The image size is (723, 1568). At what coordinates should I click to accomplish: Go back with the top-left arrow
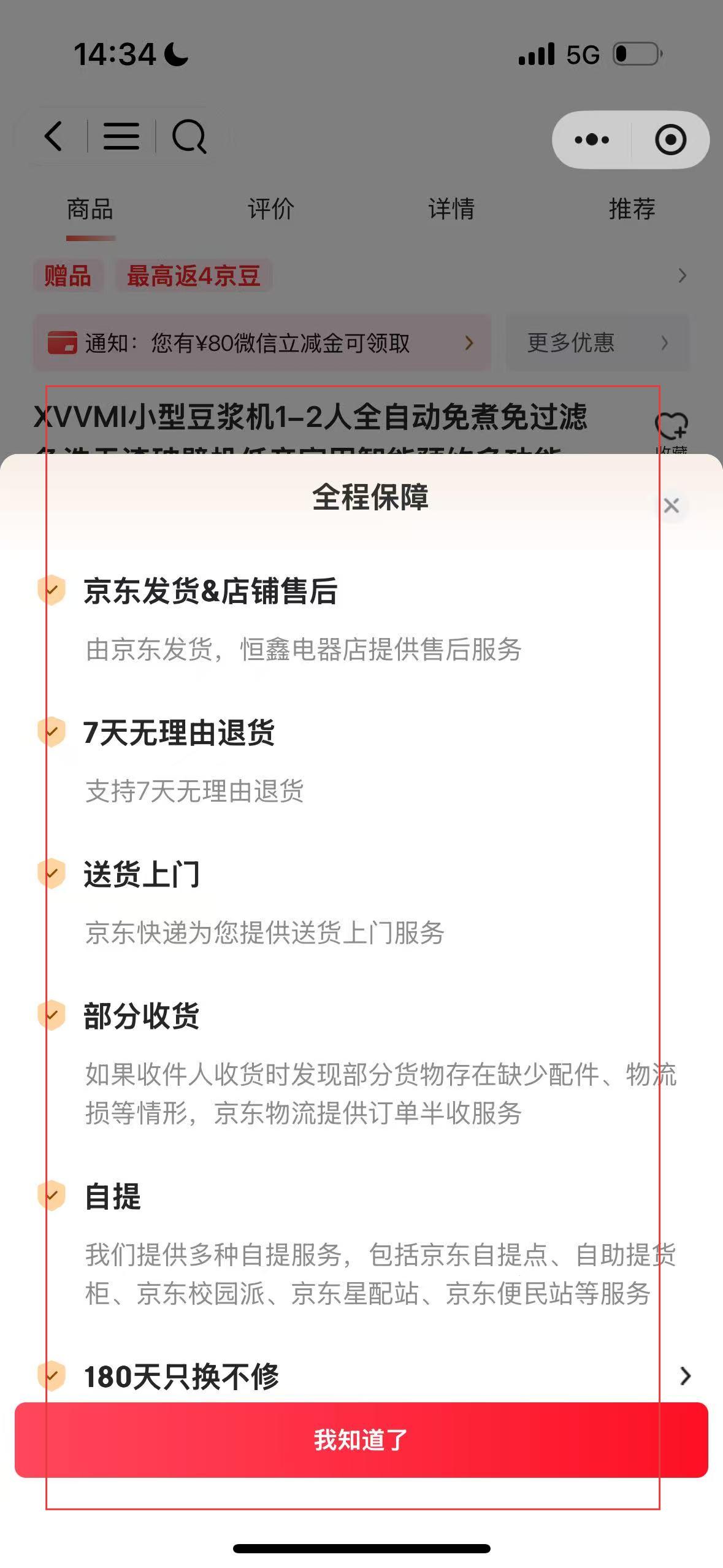(54, 136)
